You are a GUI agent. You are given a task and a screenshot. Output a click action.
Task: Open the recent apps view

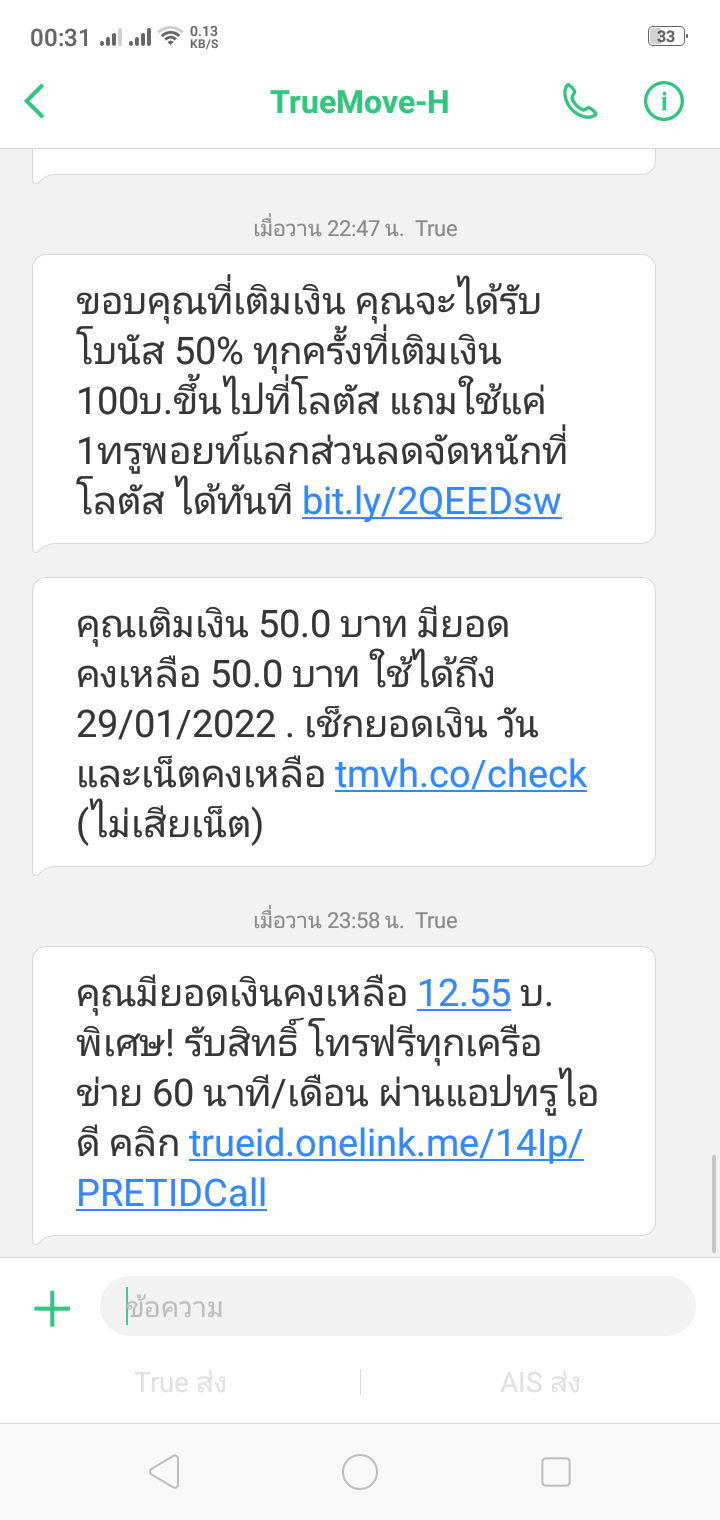(x=555, y=1471)
